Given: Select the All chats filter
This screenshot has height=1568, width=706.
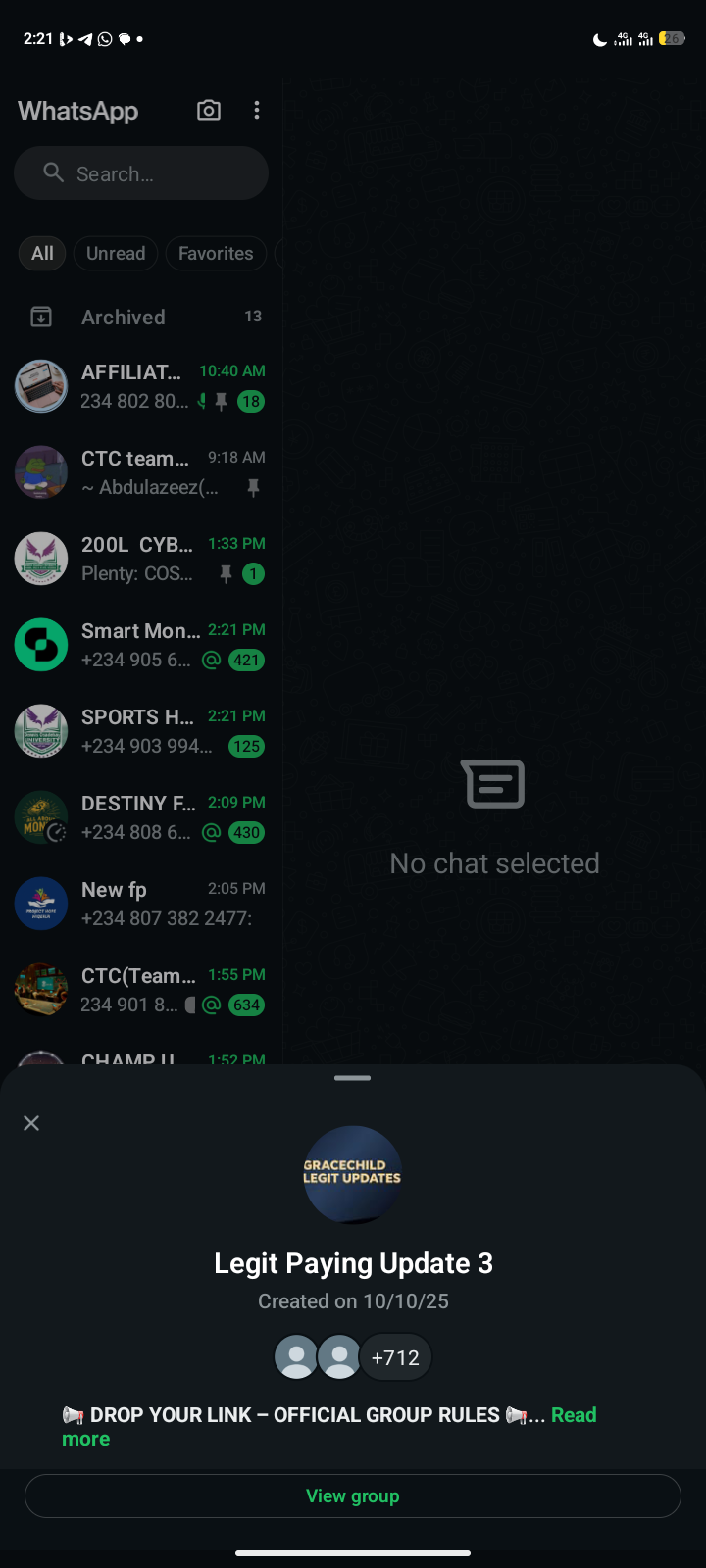Looking at the screenshot, I should point(42,253).
